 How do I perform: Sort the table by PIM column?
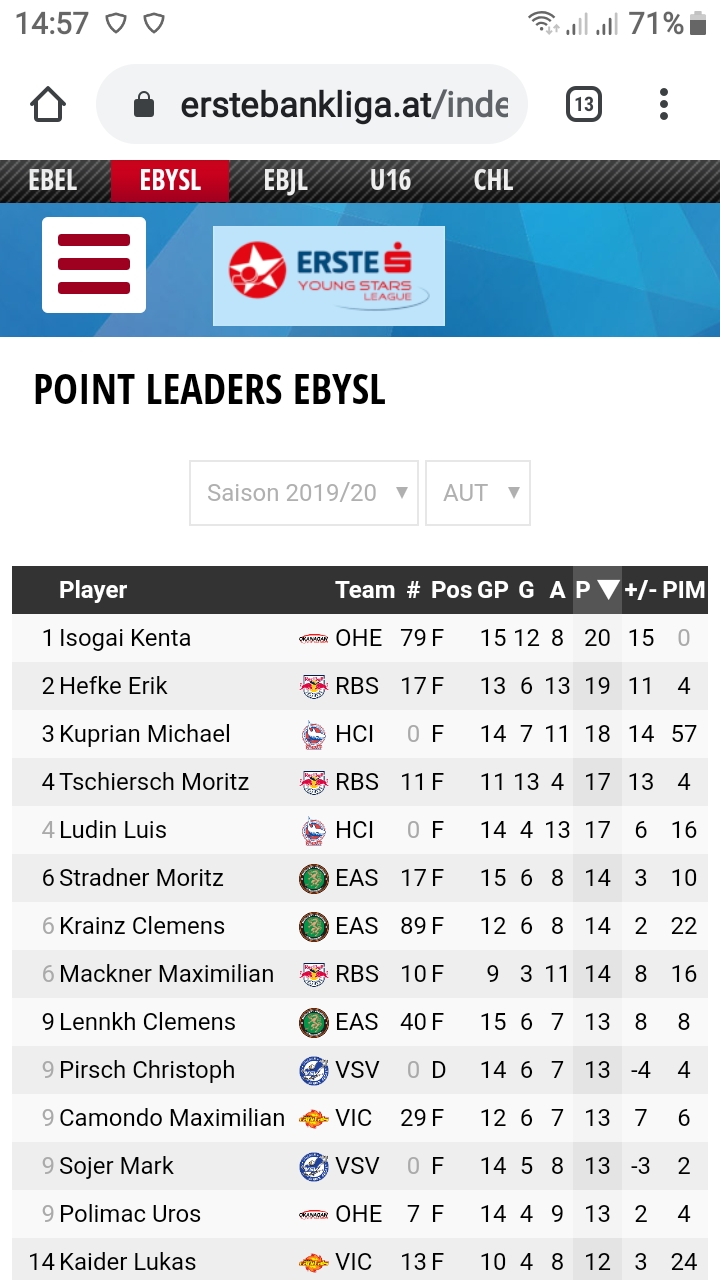coord(684,590)
